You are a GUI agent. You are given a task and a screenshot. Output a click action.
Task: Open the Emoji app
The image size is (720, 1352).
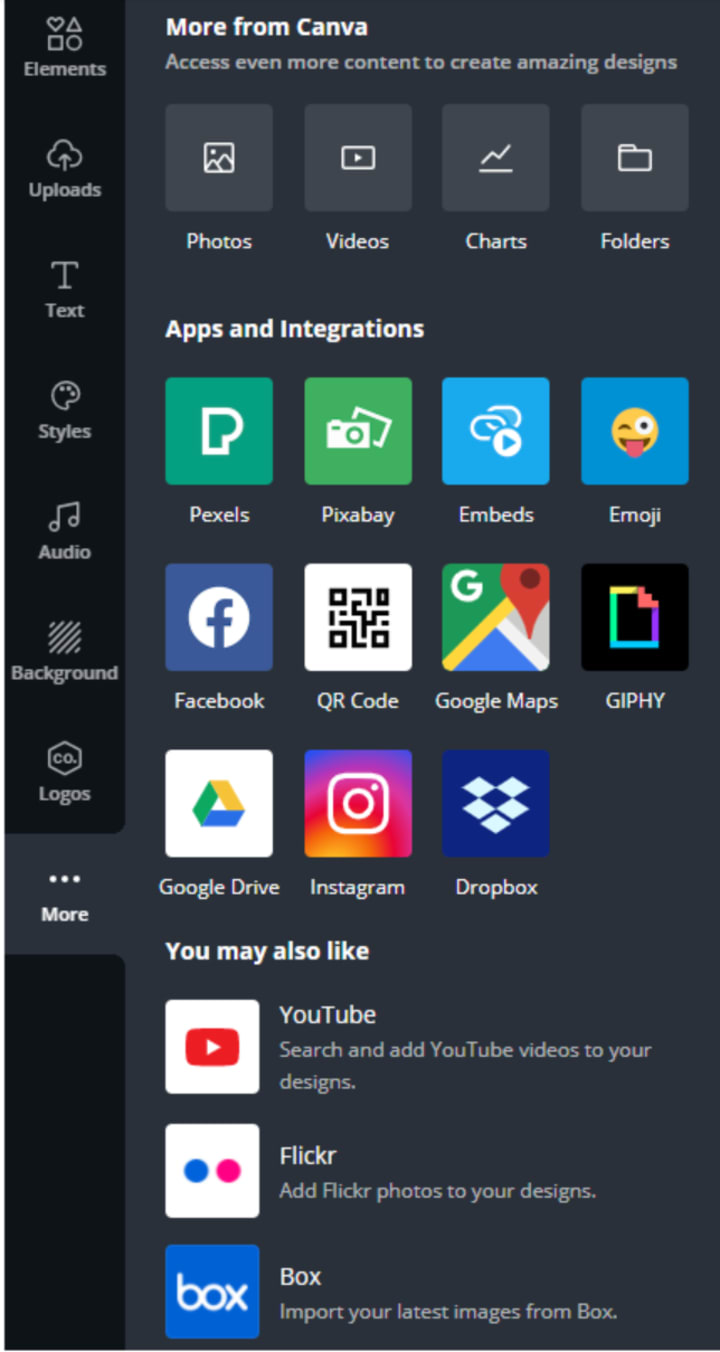point(634,431)
